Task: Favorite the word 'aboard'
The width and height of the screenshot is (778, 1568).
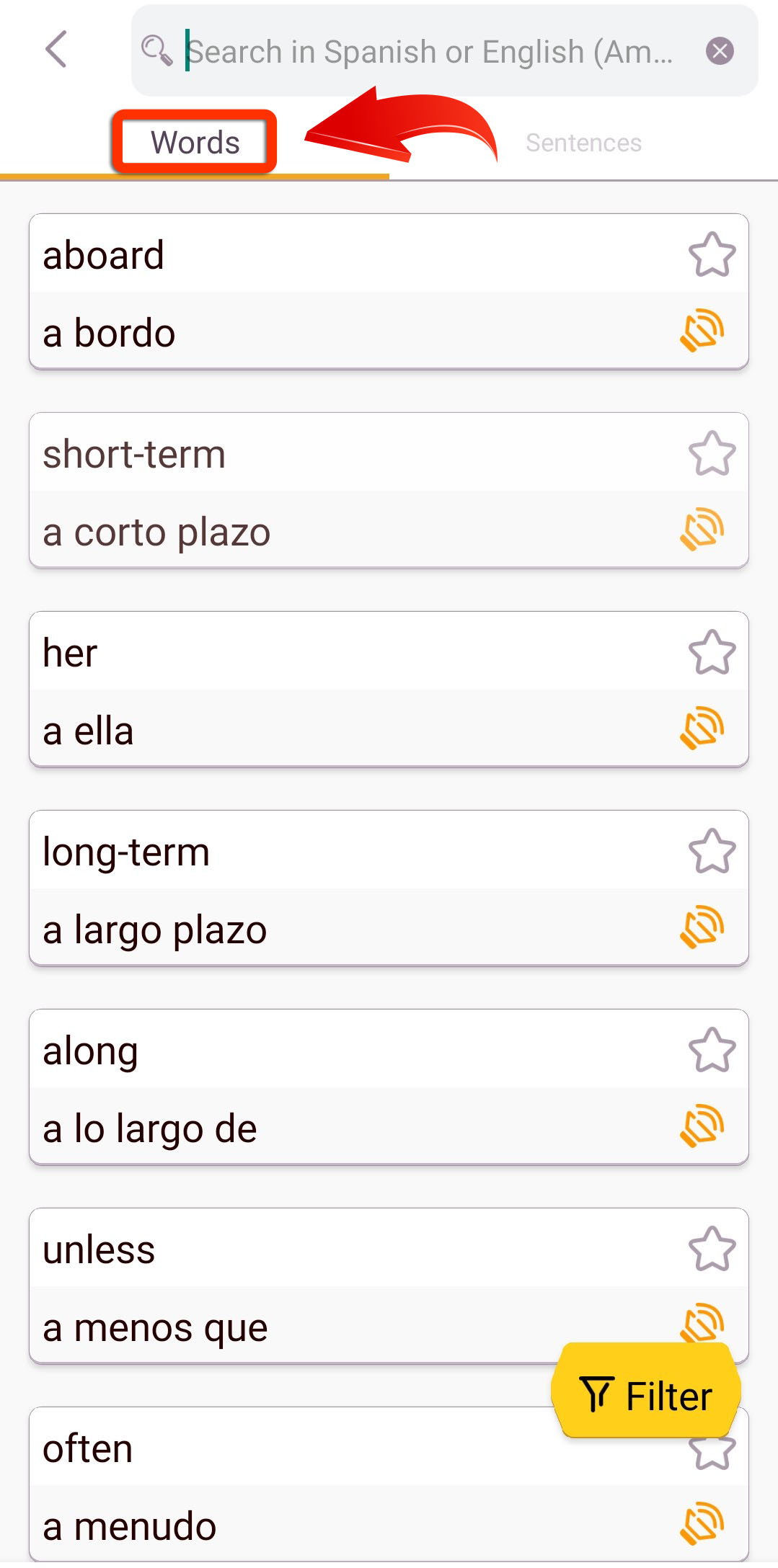Action: tap(712, 254)
